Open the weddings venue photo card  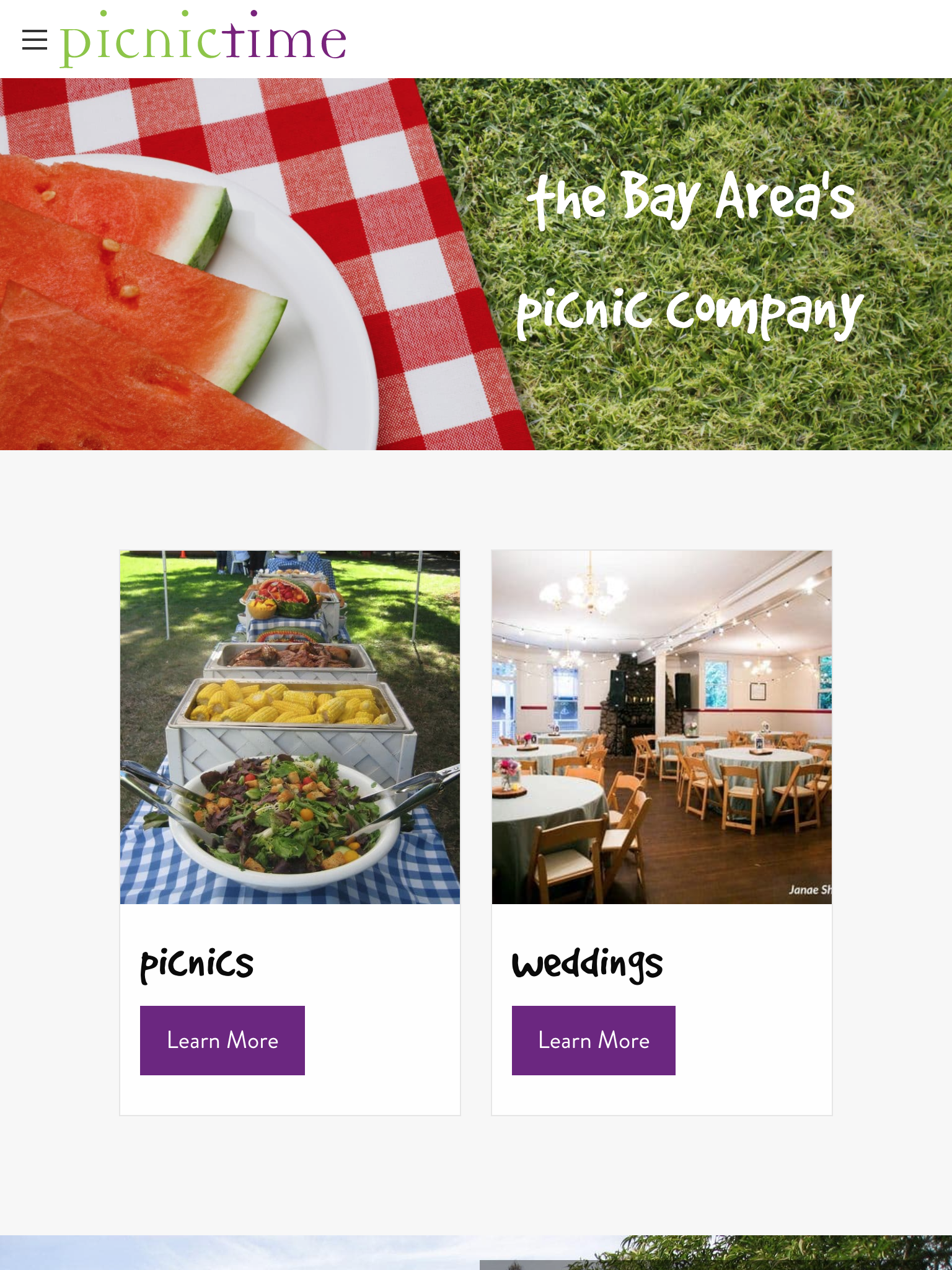[661, 727]
